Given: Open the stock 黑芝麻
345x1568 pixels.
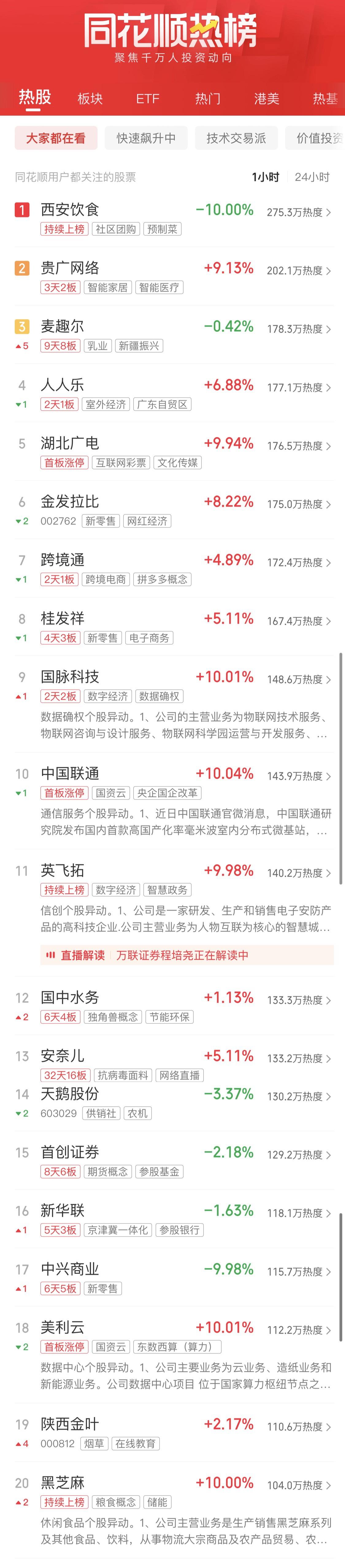Looking at the screenshot, I should (63, 1483).
